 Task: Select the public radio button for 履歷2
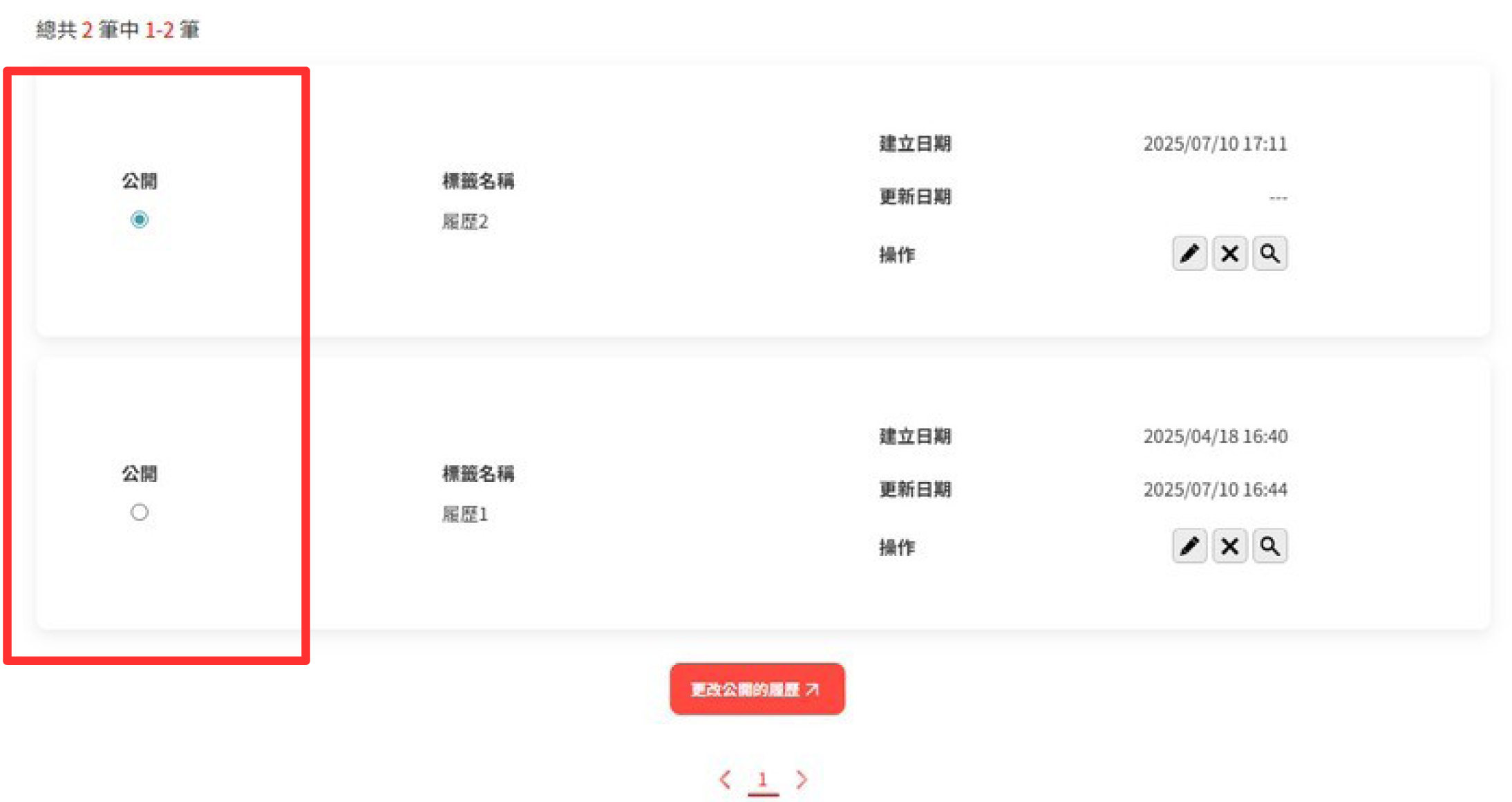tap(140, 220)
